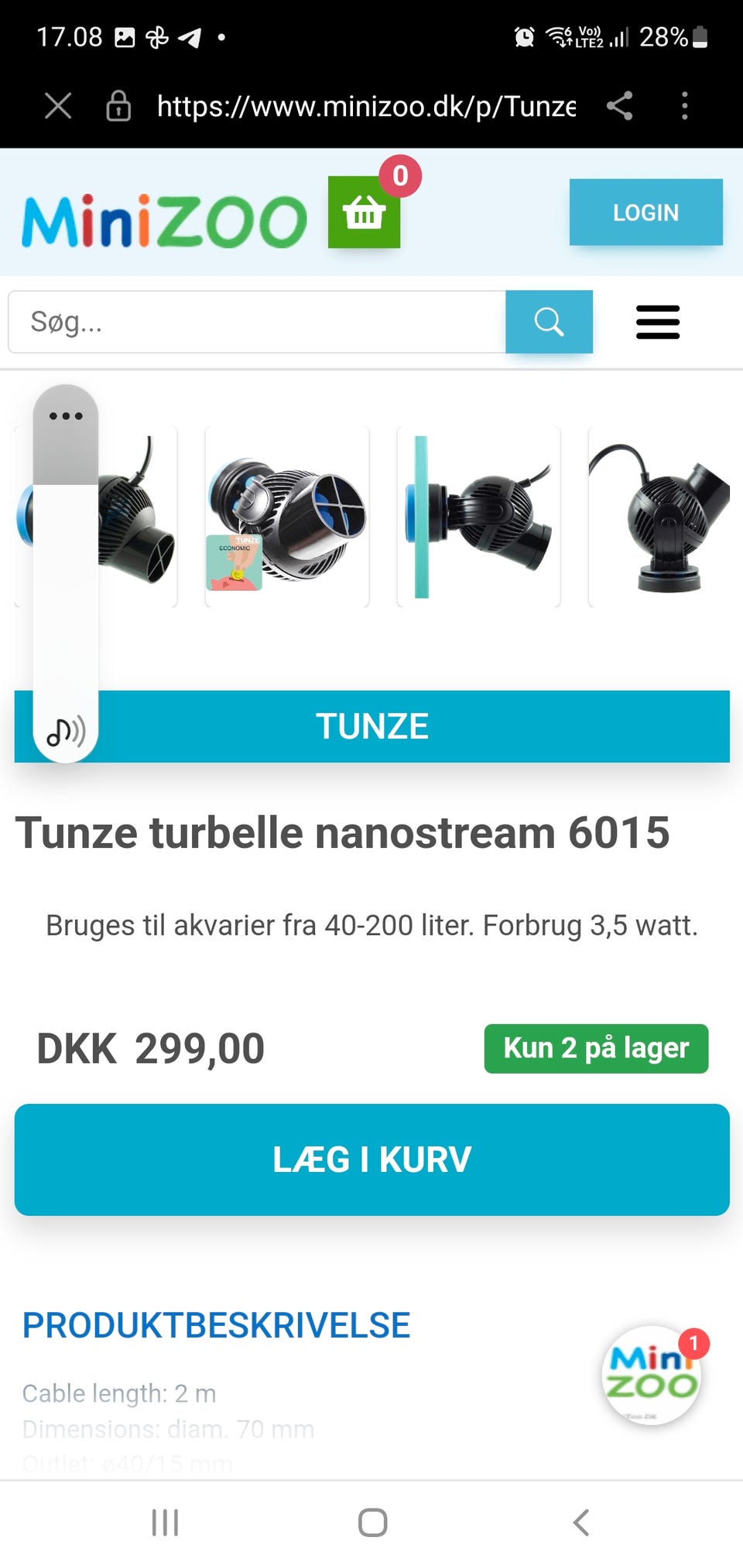Viewport: 743px width, 1568px height.
Task: Tap the sound icon on volume panel
Action: pos(66,731)
